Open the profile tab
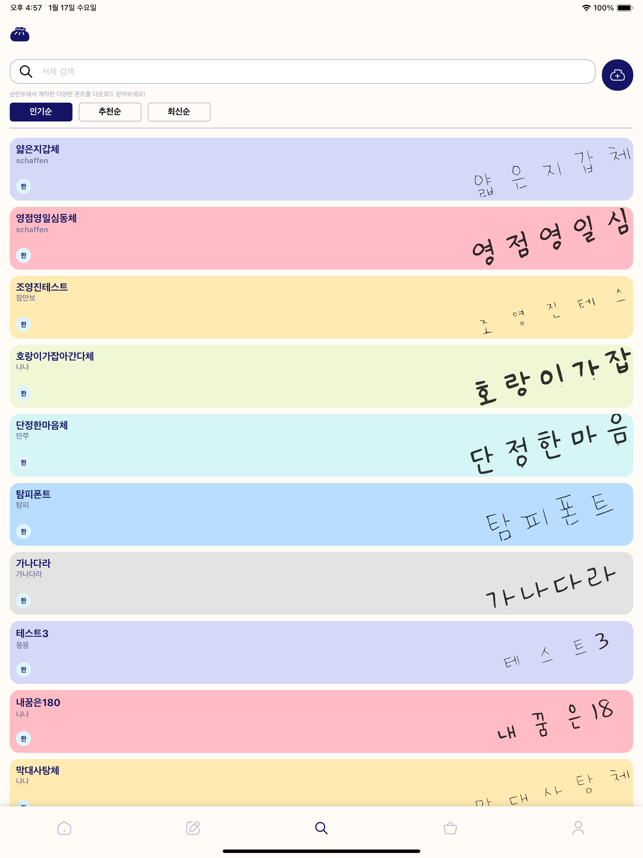The image size is (643, 858). pos(578,828)
